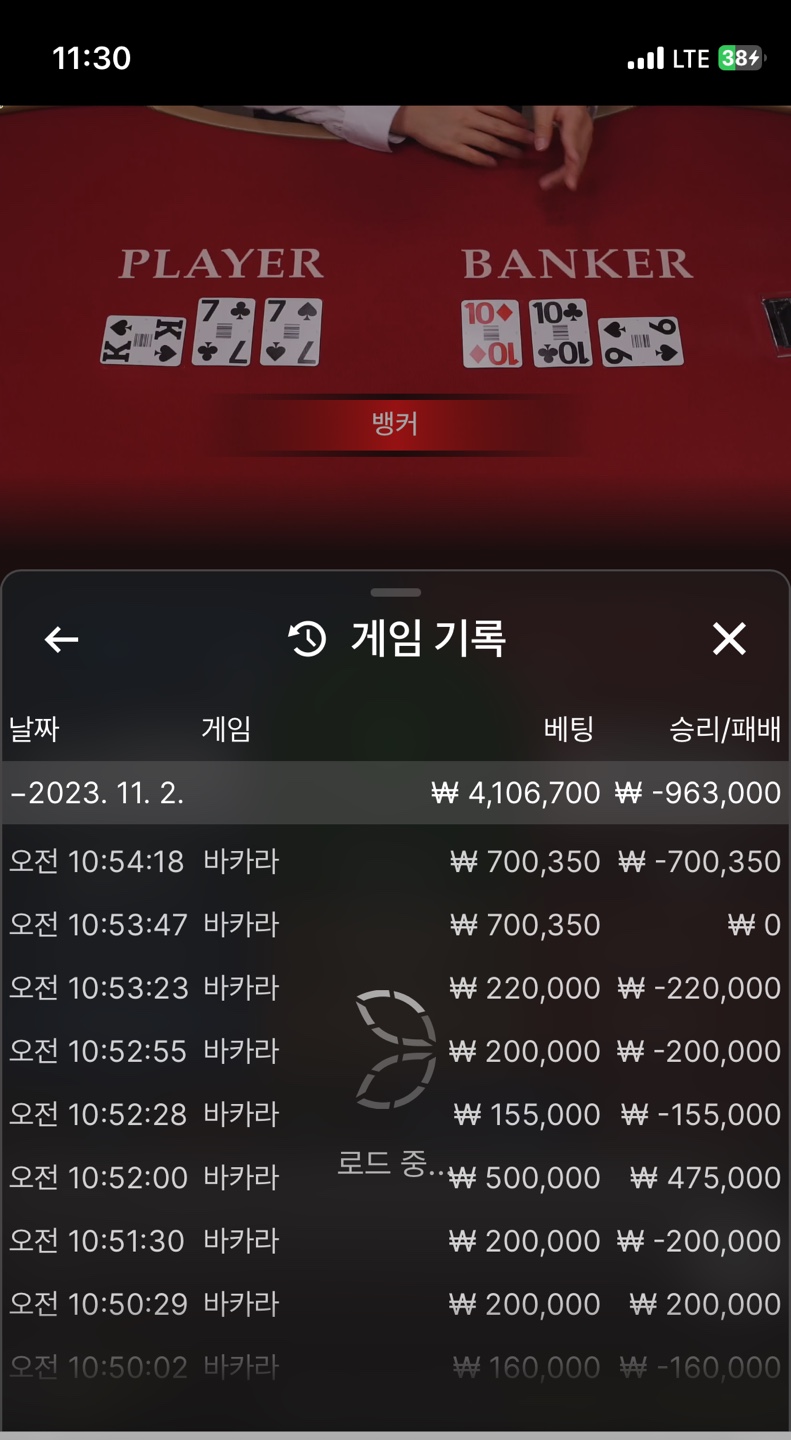
Task: Open the 오전 10:52:28 바카라 entry
Action: (x=395, y=1114)
